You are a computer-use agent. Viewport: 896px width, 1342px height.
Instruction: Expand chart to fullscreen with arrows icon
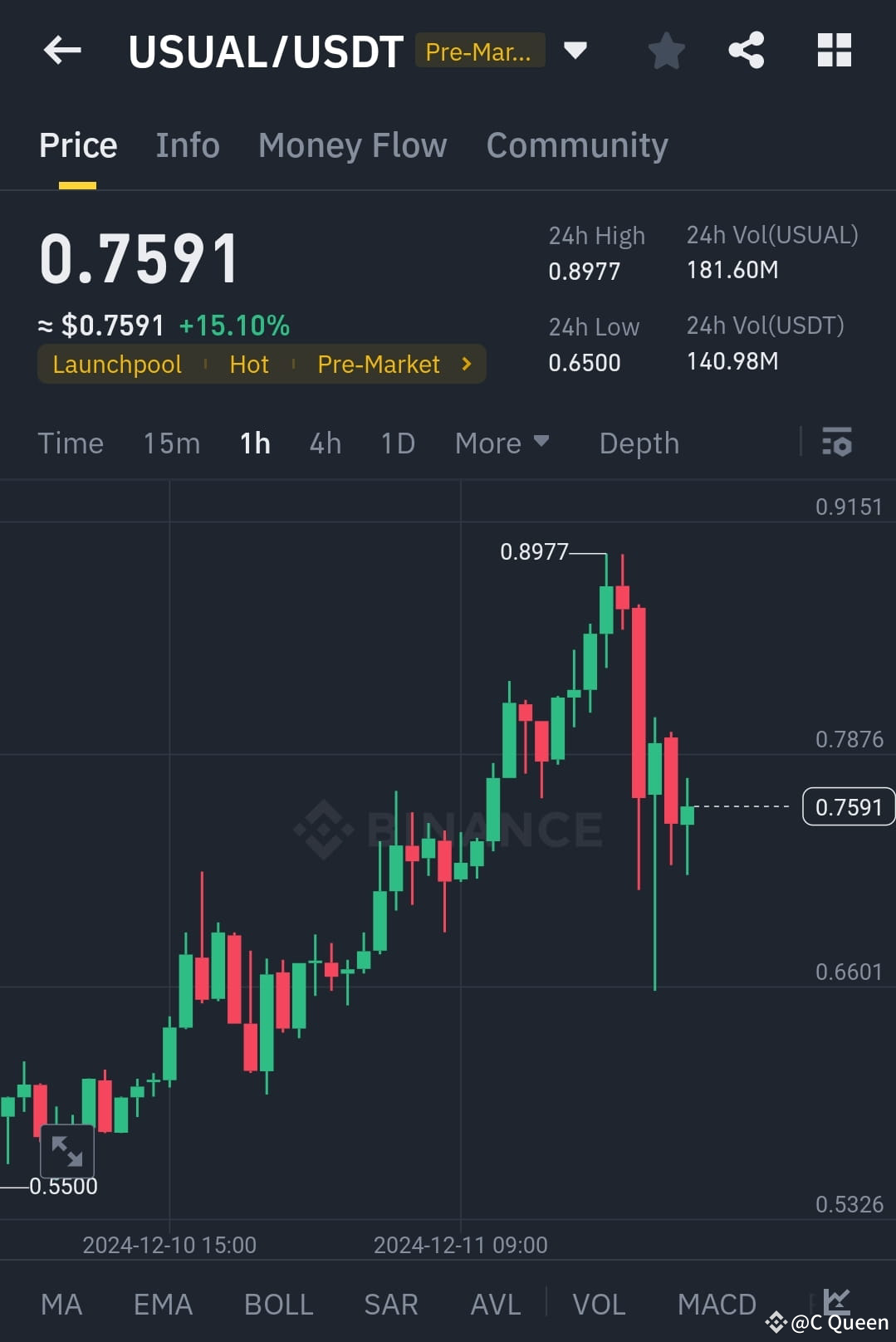(67, 1152)
